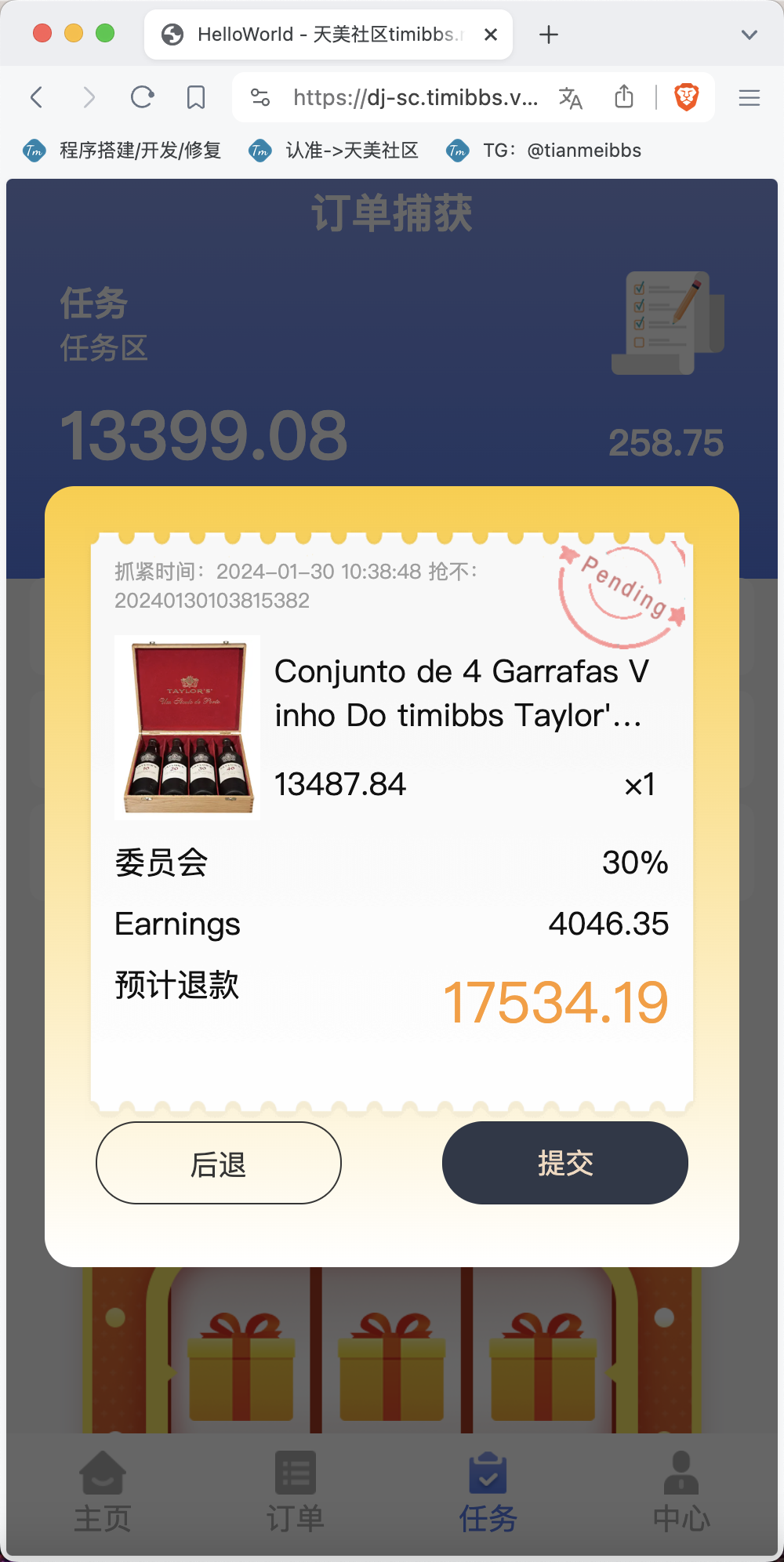Image resolution: width=784 pixels, height=1562 pixels.
Task: Expand the tab list chevron
Action: click(x=750, y=35)
